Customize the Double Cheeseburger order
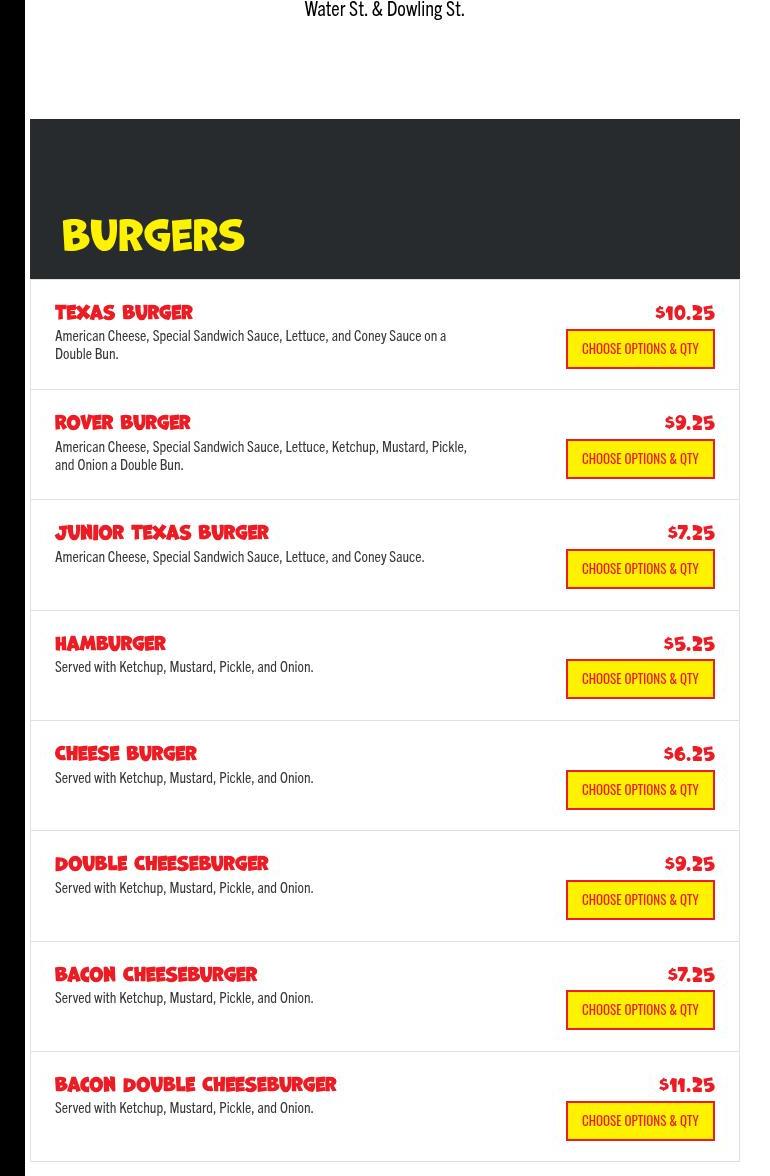Viewport: 770px width, 1176px height. tap(640, 900)
